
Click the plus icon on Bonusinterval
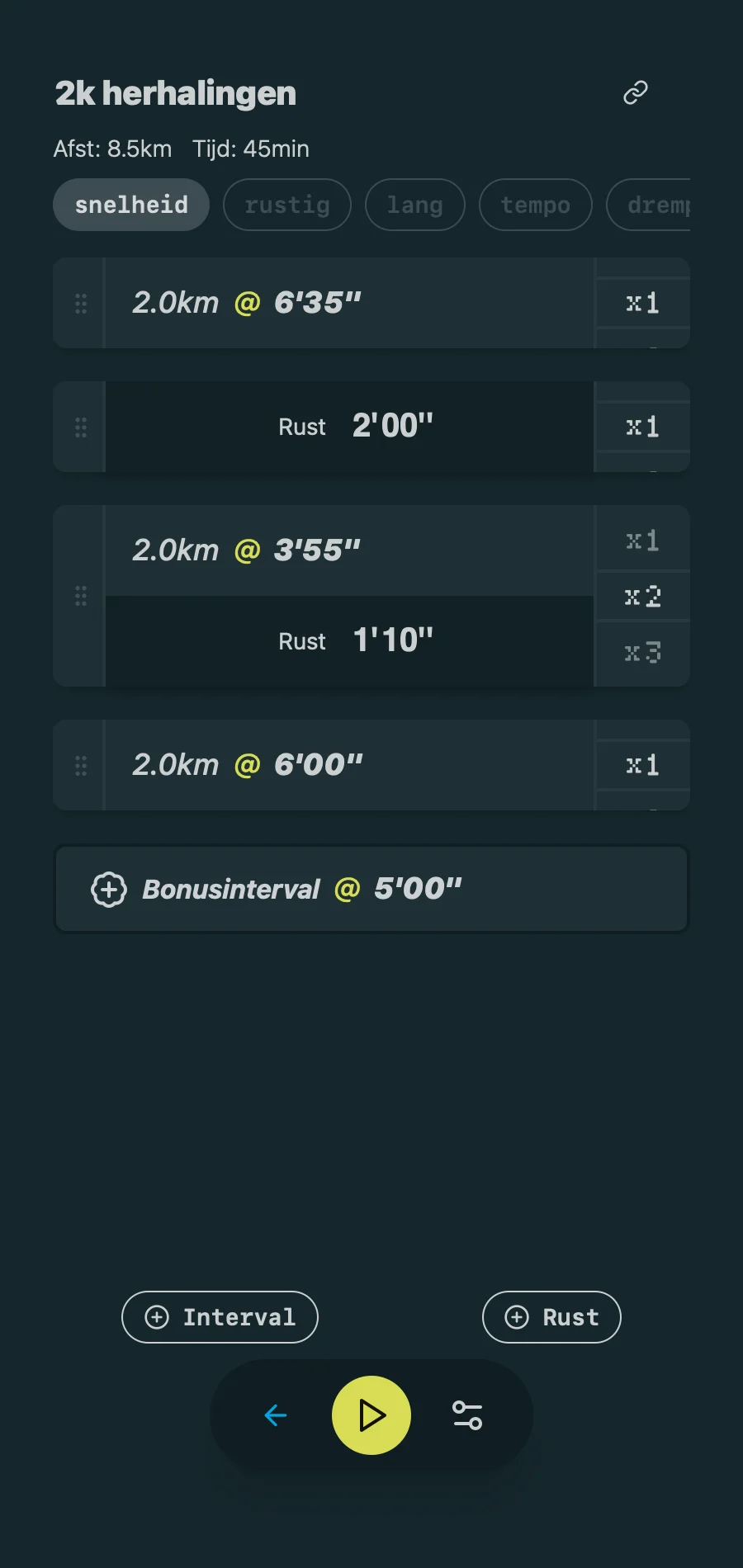point(108,889)
